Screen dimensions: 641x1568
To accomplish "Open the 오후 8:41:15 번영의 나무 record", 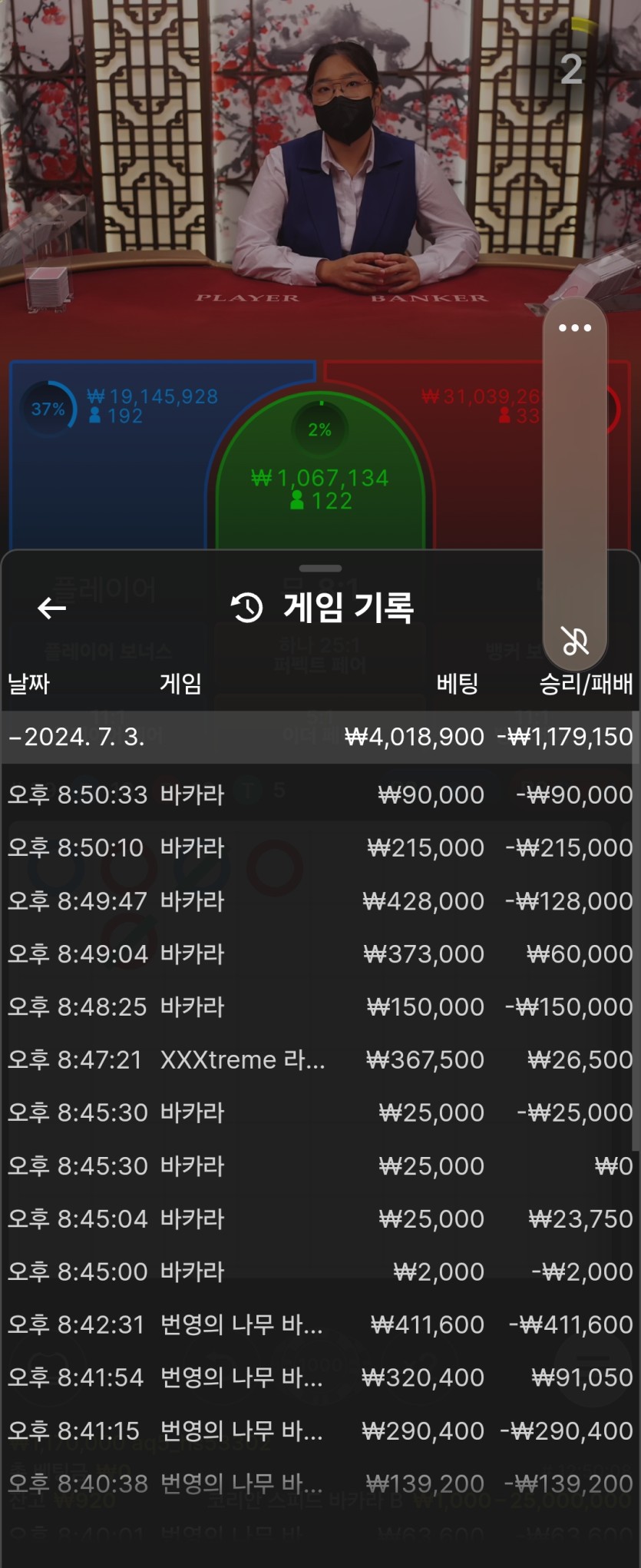I will tap(320, 1430).
